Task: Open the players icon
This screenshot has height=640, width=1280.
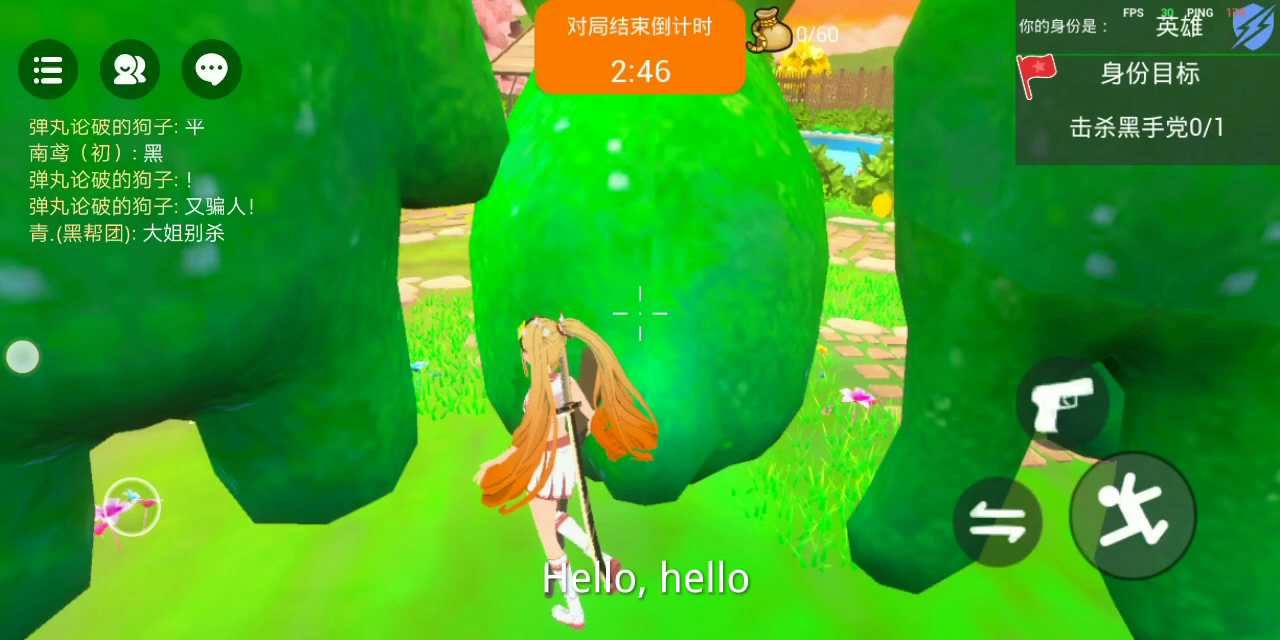Action: [130, 69]
